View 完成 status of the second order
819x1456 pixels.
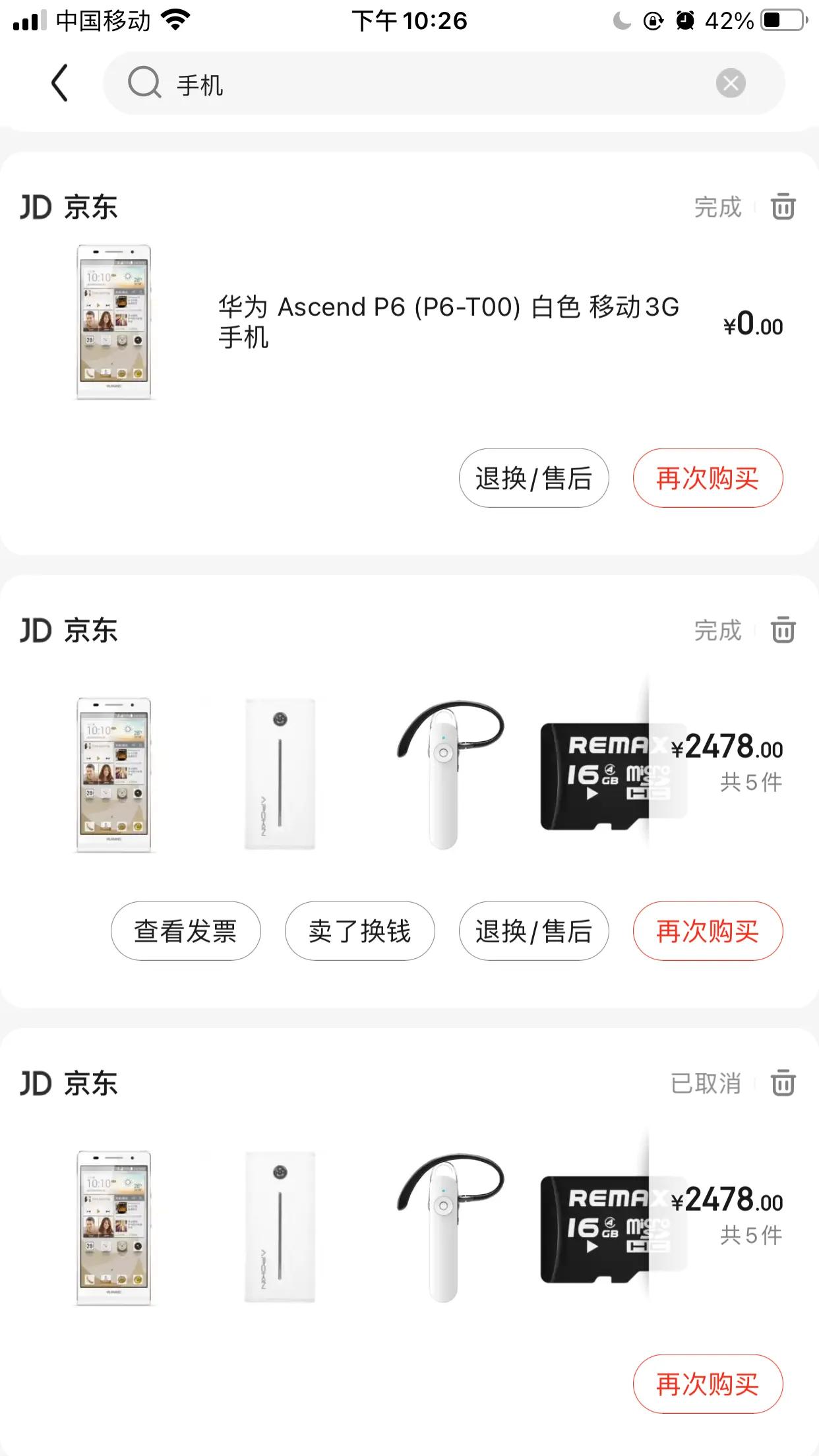pyautogui.click(x=717, y=630)
